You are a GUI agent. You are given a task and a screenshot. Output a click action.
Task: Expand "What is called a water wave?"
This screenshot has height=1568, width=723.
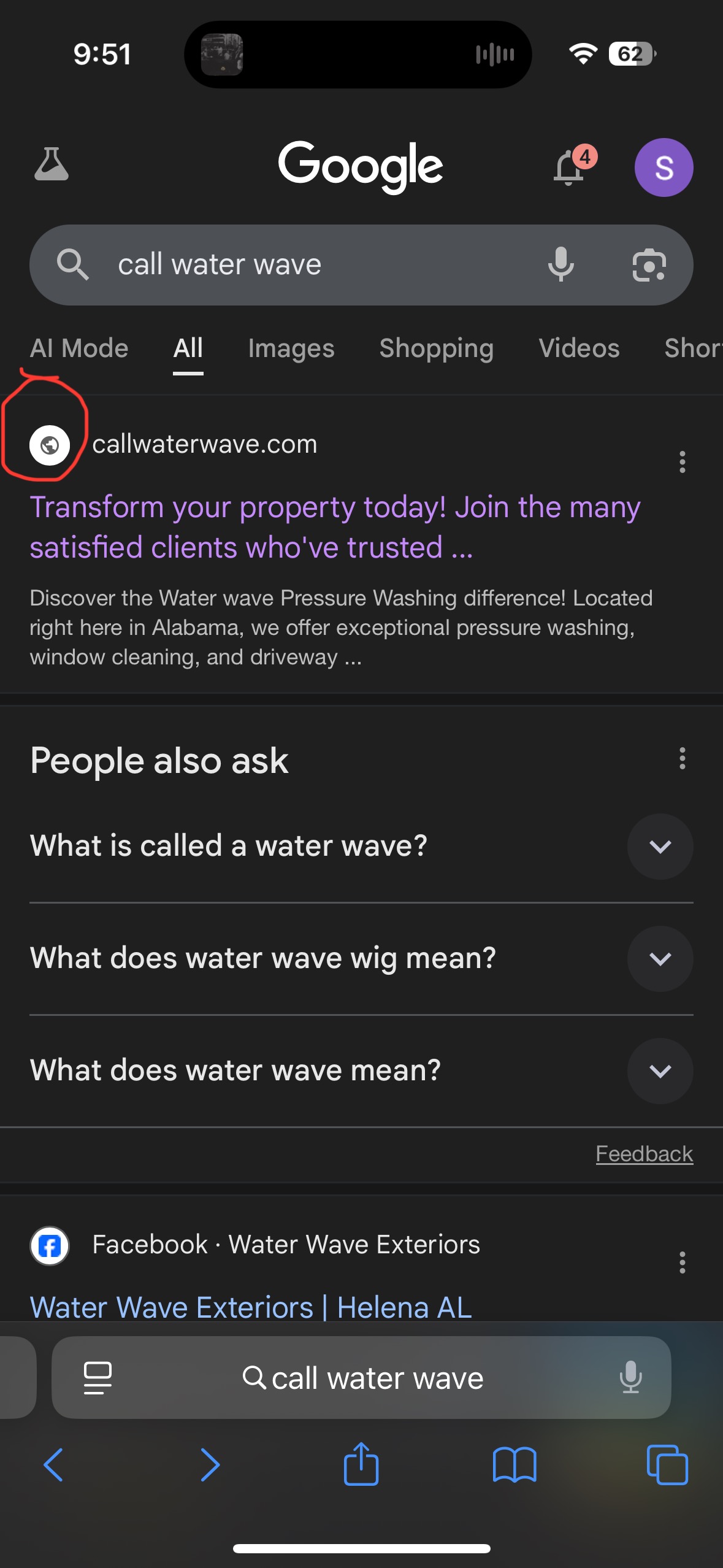coord(660,847)
